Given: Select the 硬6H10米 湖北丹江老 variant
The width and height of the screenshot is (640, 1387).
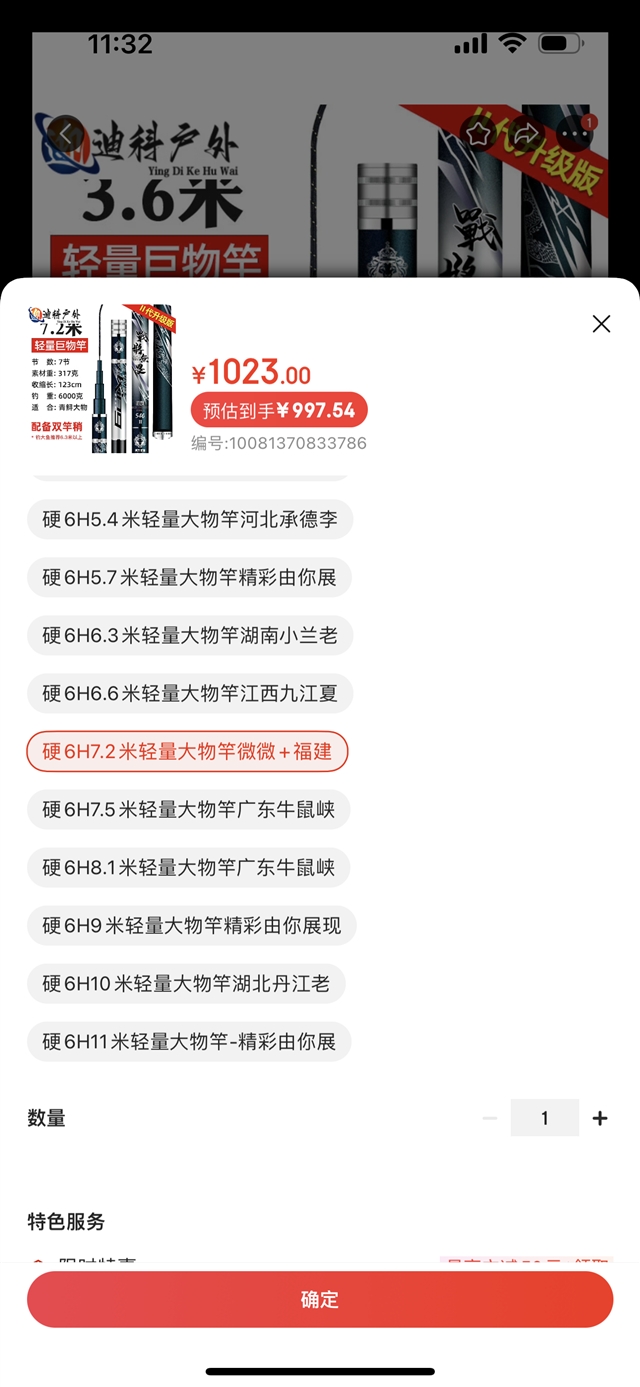Looking at the screenshot, I should [x=185, y=983].
